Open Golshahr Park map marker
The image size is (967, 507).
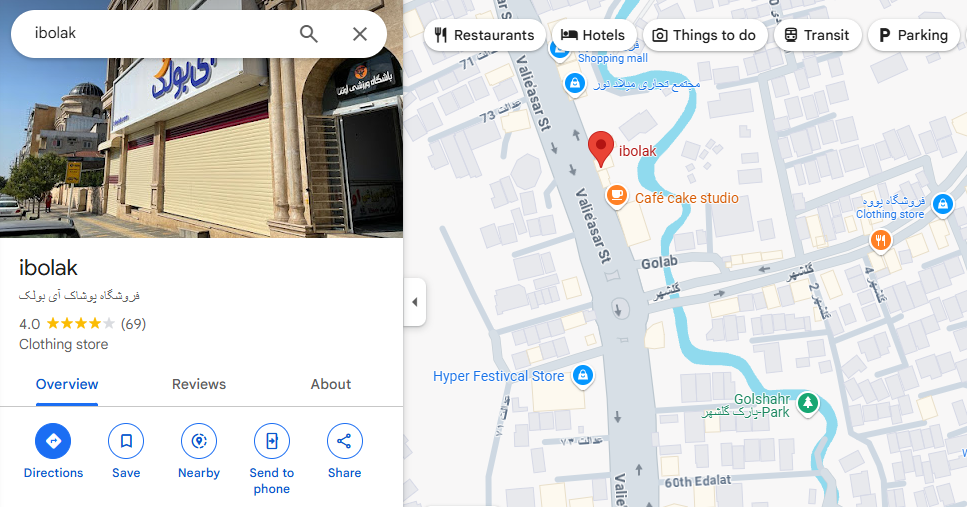808,404
